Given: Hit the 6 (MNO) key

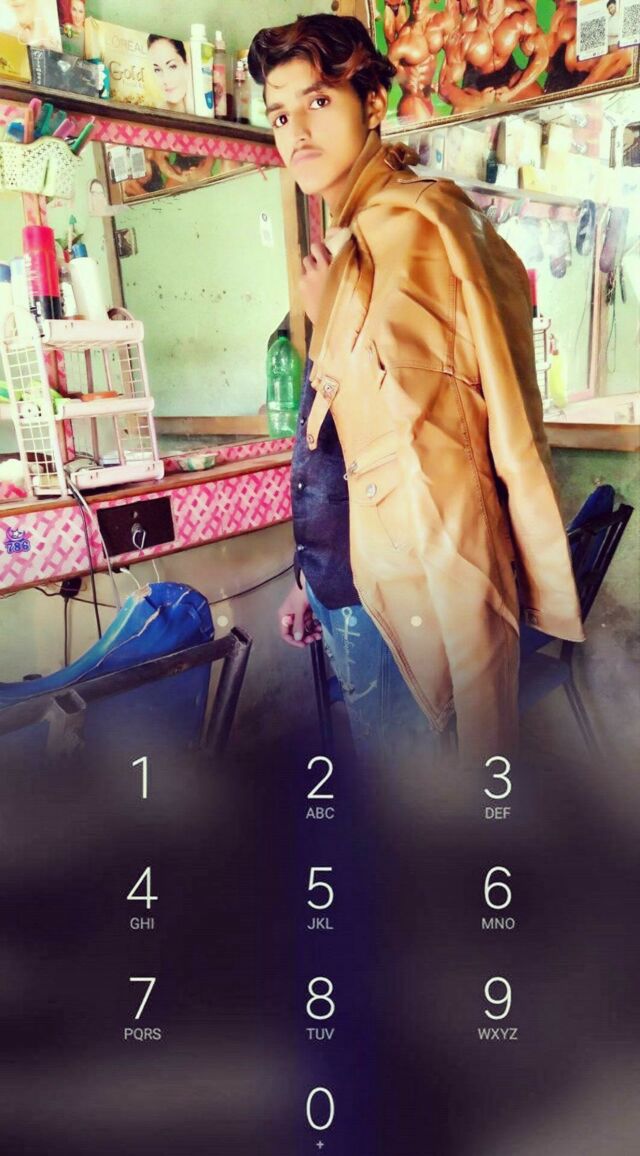Looking at the screenshot, I should pos(497,896).
